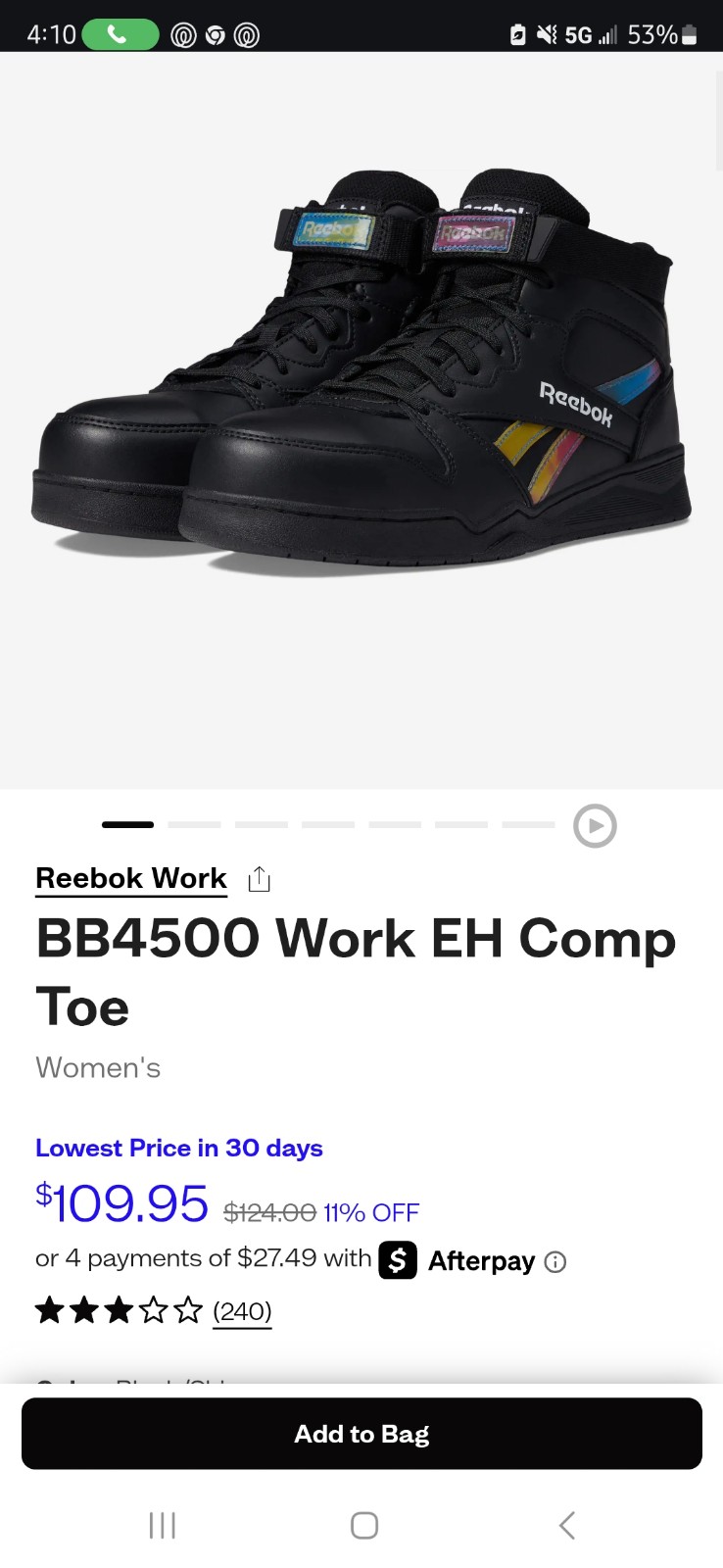Open the 240 reviews link
This screenshot has height=1568, width=723.
[242, 1311]
